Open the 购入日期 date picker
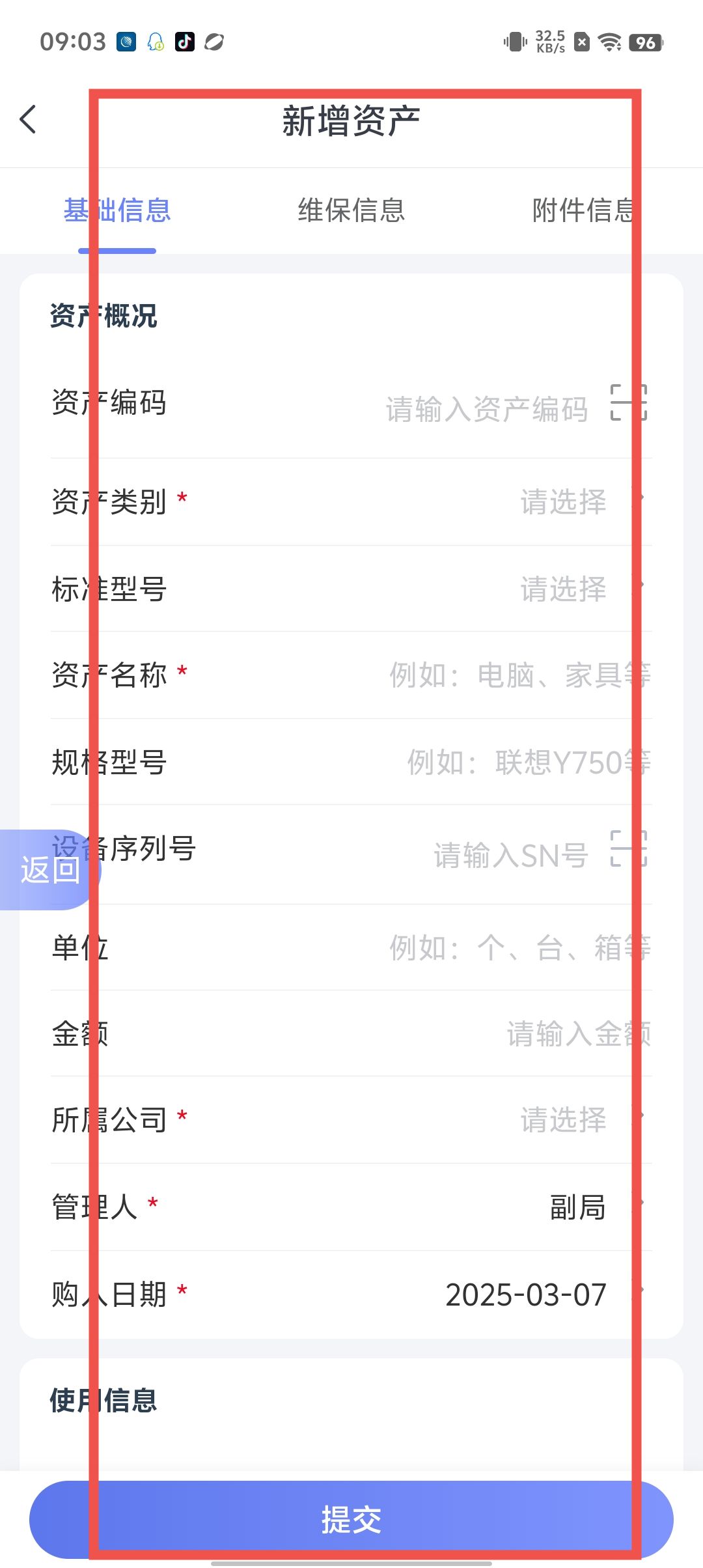The width and height of the screenshot is (703, 1568). (526, 1295)
